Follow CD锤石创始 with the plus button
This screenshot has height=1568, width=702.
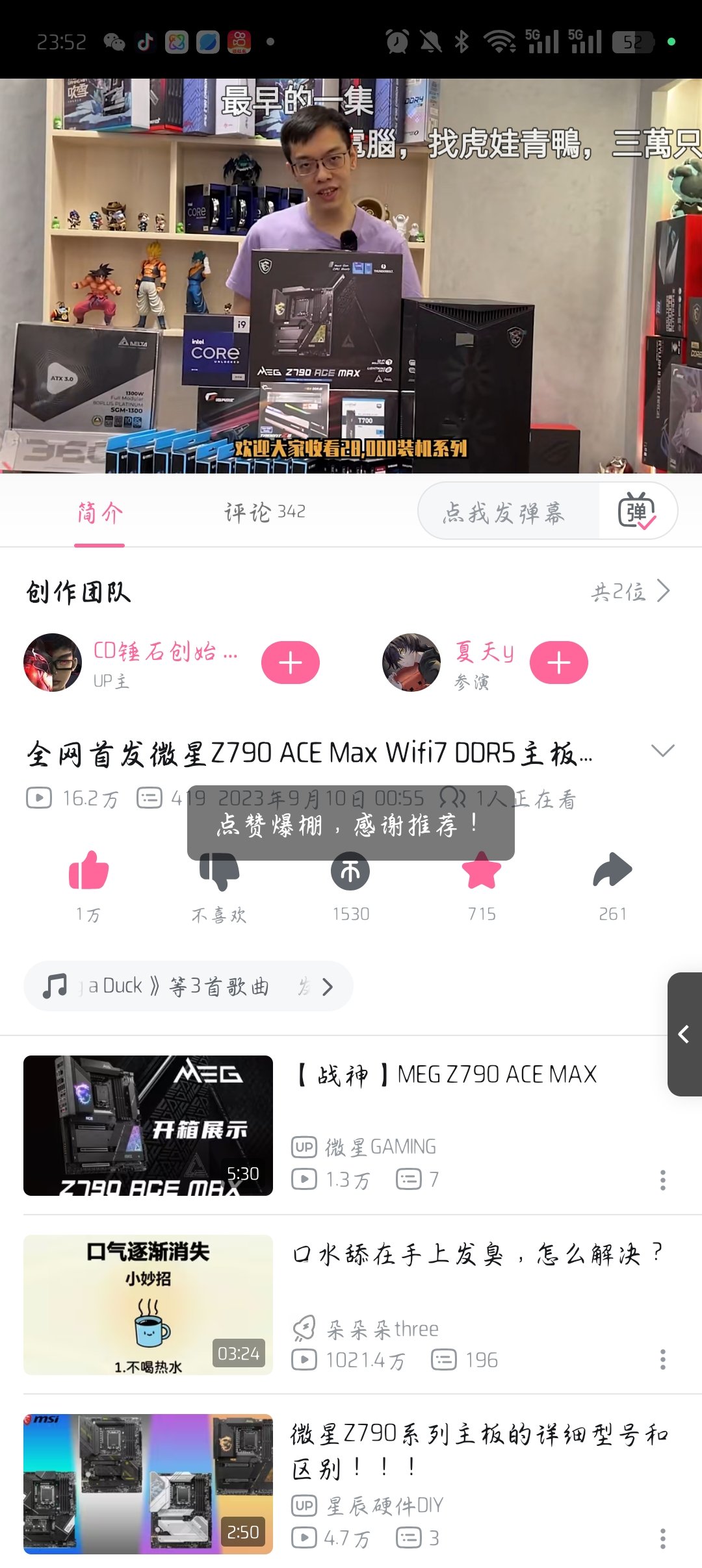coord(291,663)
